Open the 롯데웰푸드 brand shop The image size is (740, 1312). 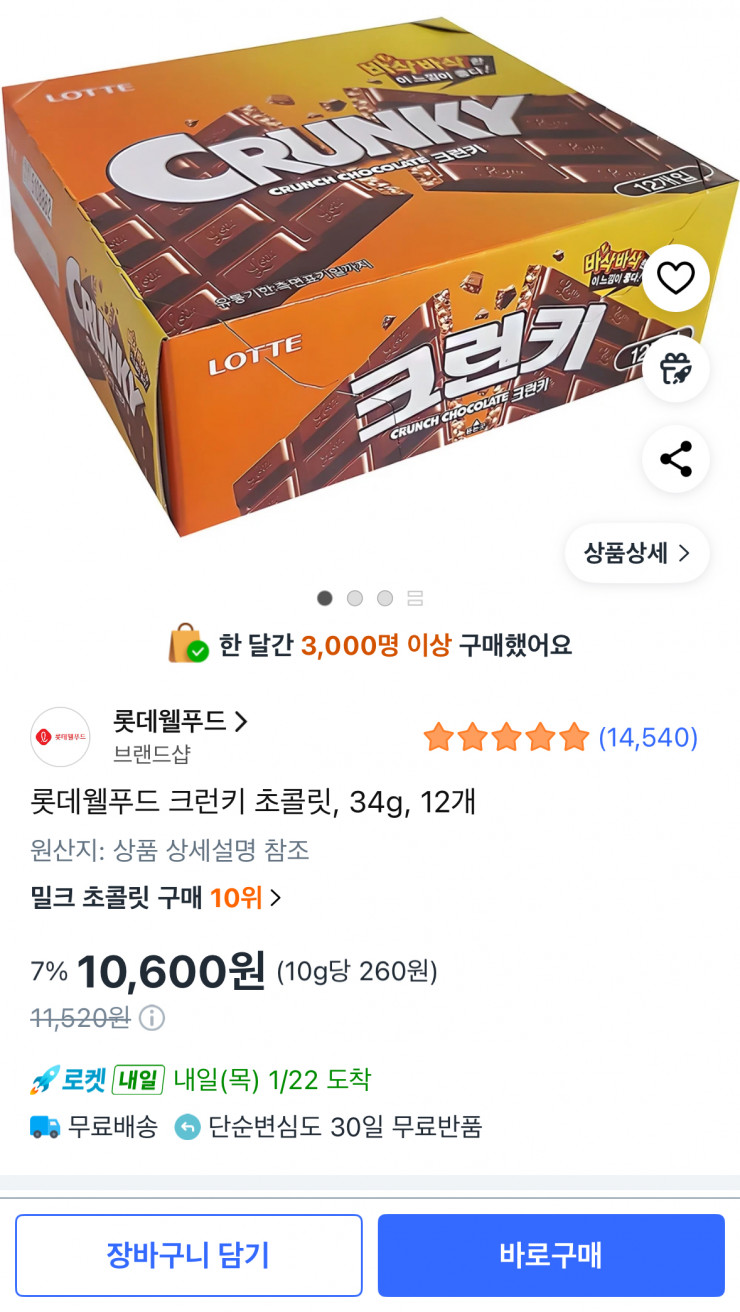(x=180, y=721)
